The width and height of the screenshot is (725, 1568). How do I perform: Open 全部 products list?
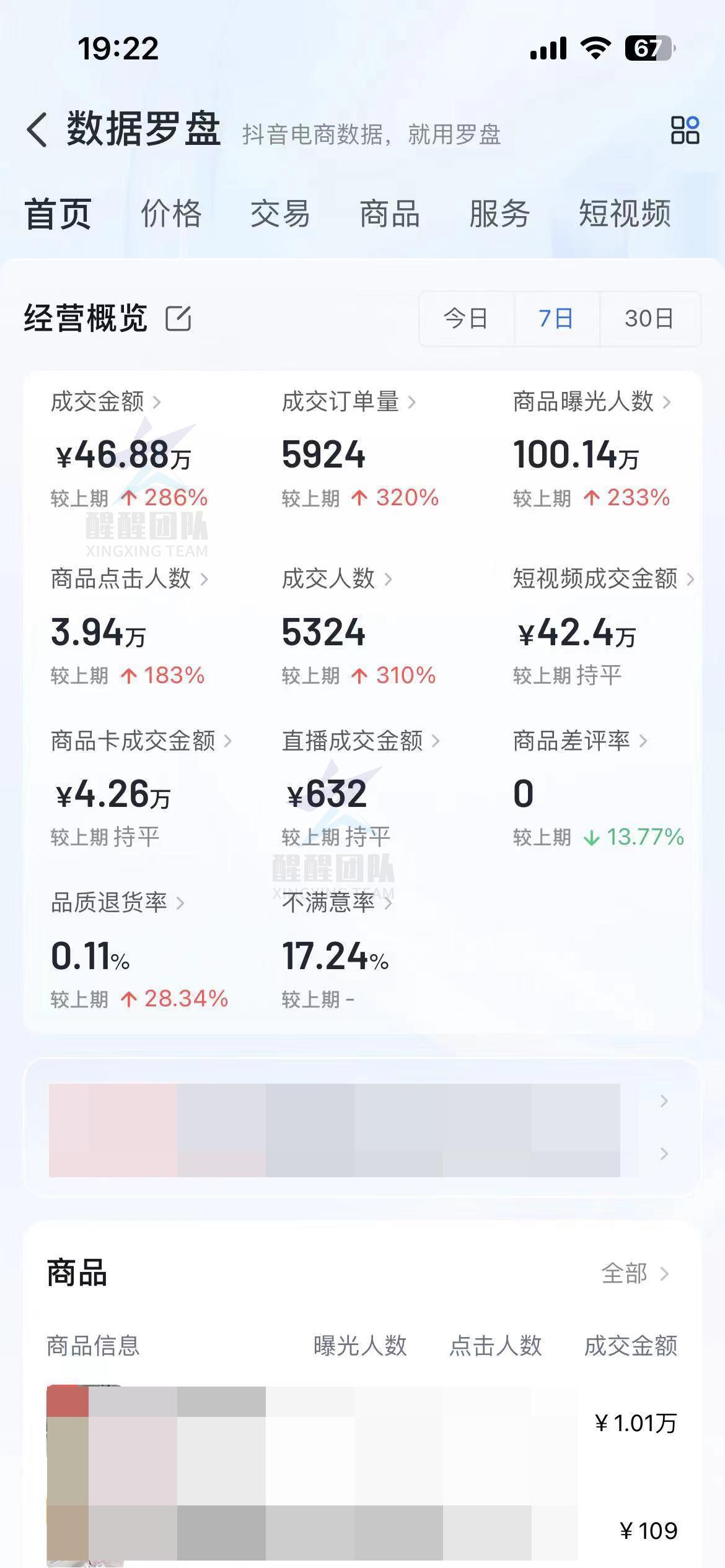pyautogui.click(x=635, y=1274)
